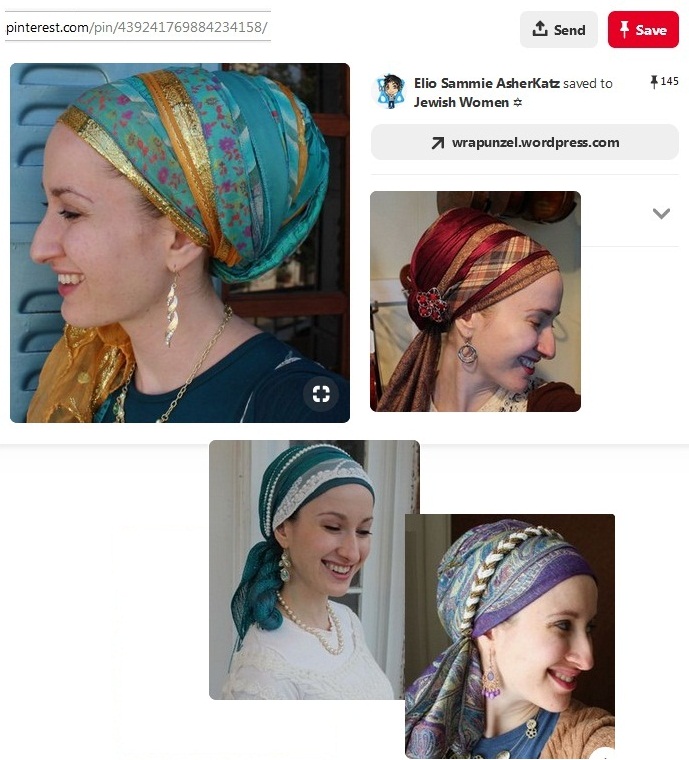The image size is (689, 760).
Task: Open the red plaid headscarf pin
Action: [x=475, y=301]
